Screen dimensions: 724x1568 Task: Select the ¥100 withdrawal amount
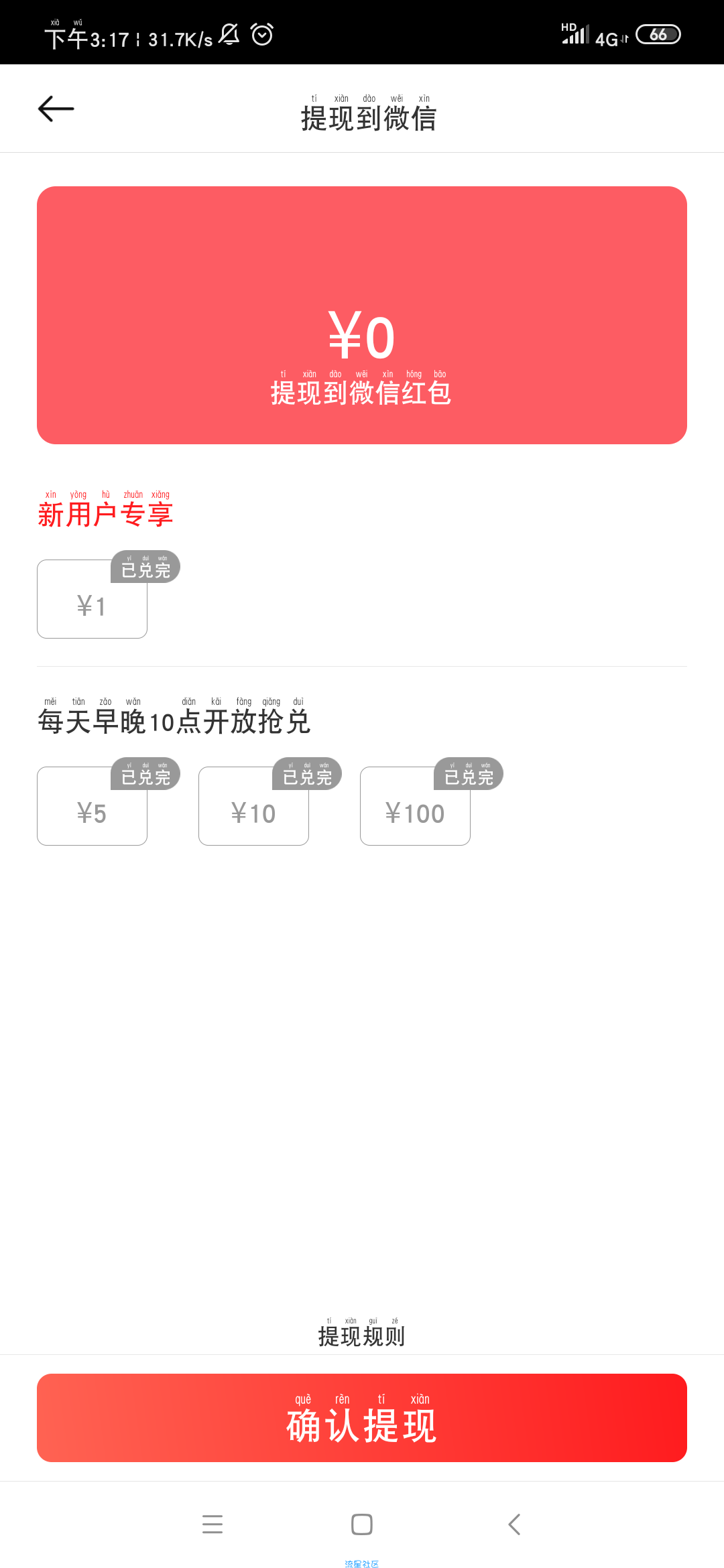415,807
